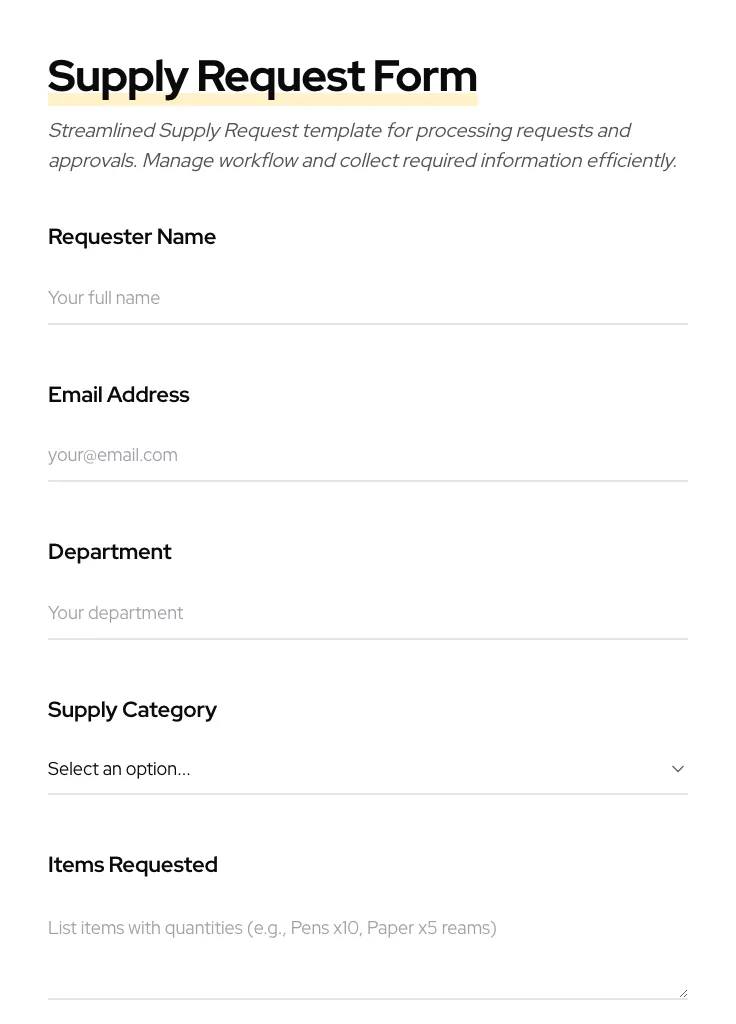Click the form description paragraph text
Screen dimensions: 736x1024
362,145
